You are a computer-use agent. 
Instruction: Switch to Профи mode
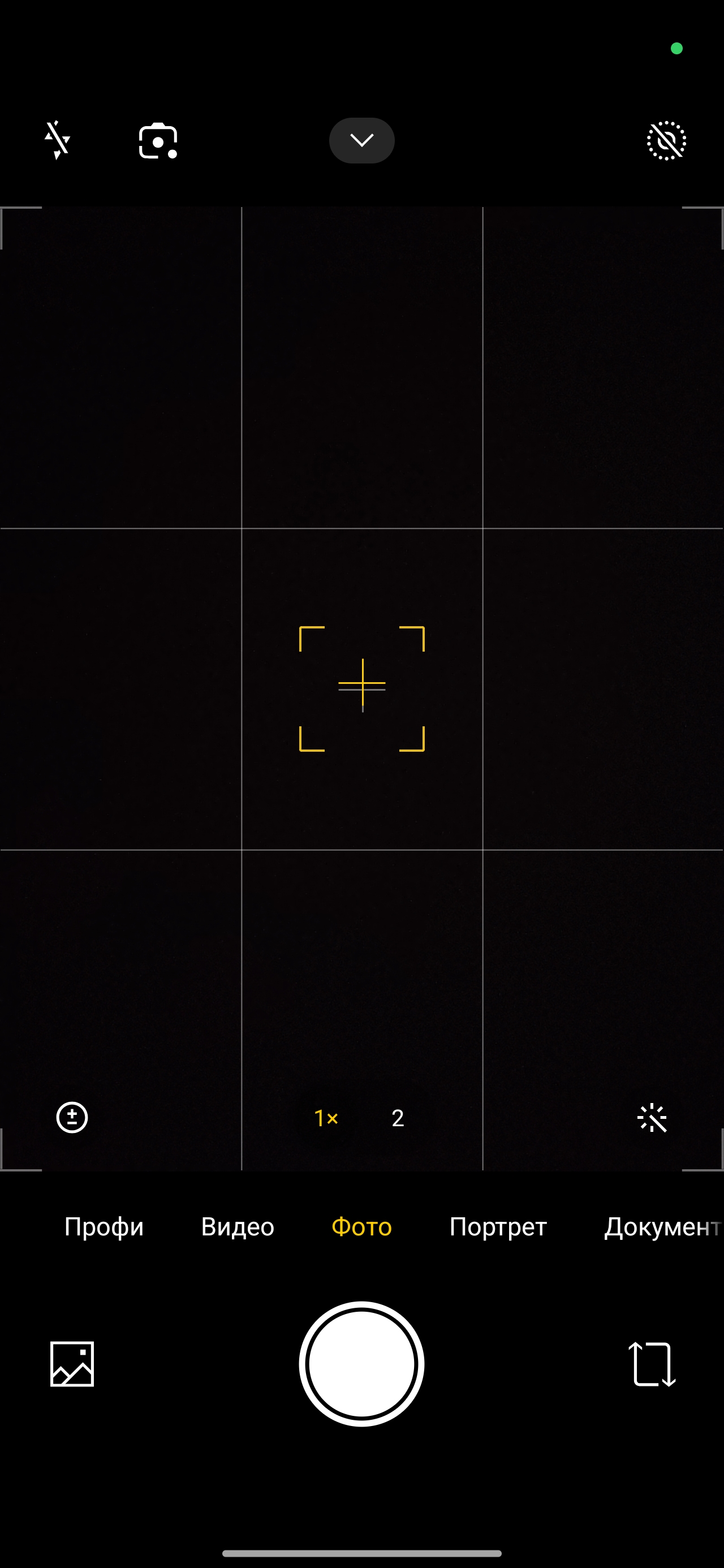click(104, 1226)
